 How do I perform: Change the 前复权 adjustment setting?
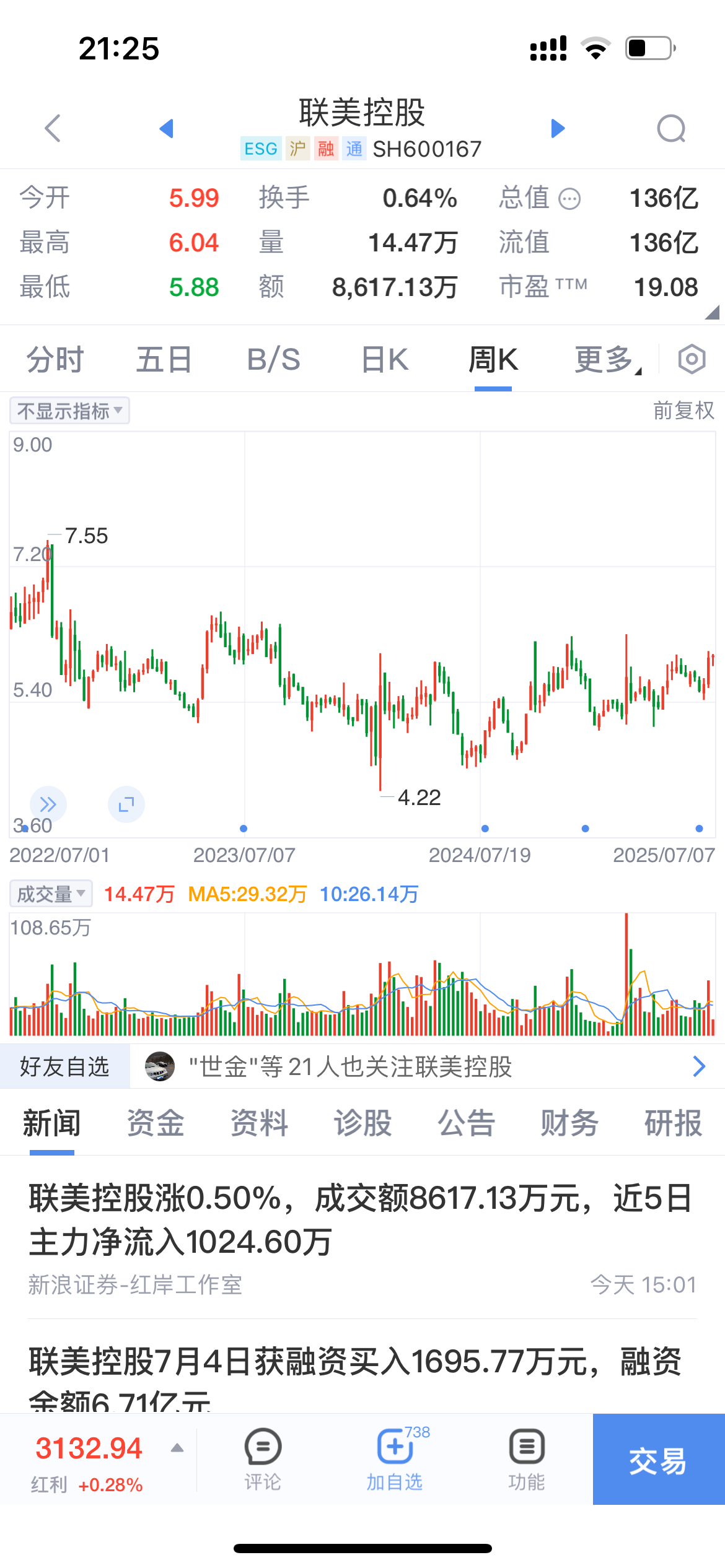click(683, 411)
